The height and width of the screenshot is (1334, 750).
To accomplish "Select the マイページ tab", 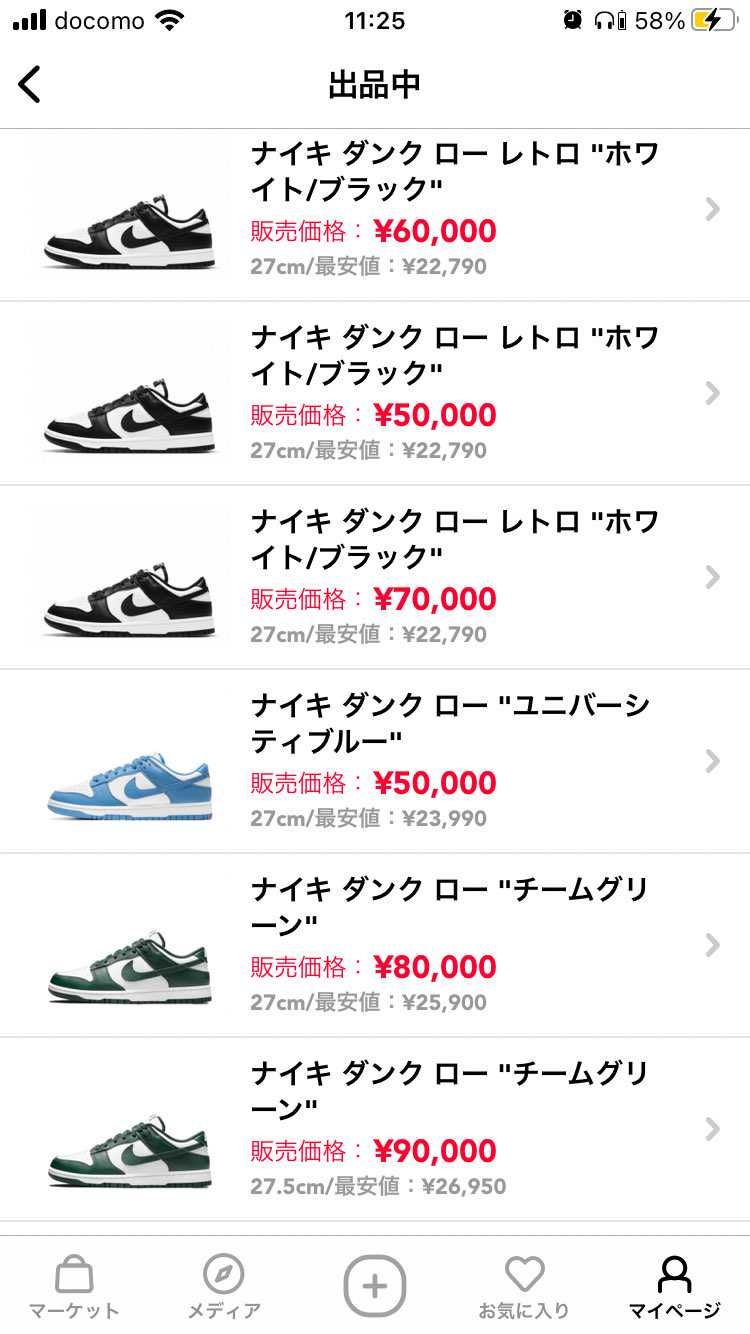I will click(674, 1287).
